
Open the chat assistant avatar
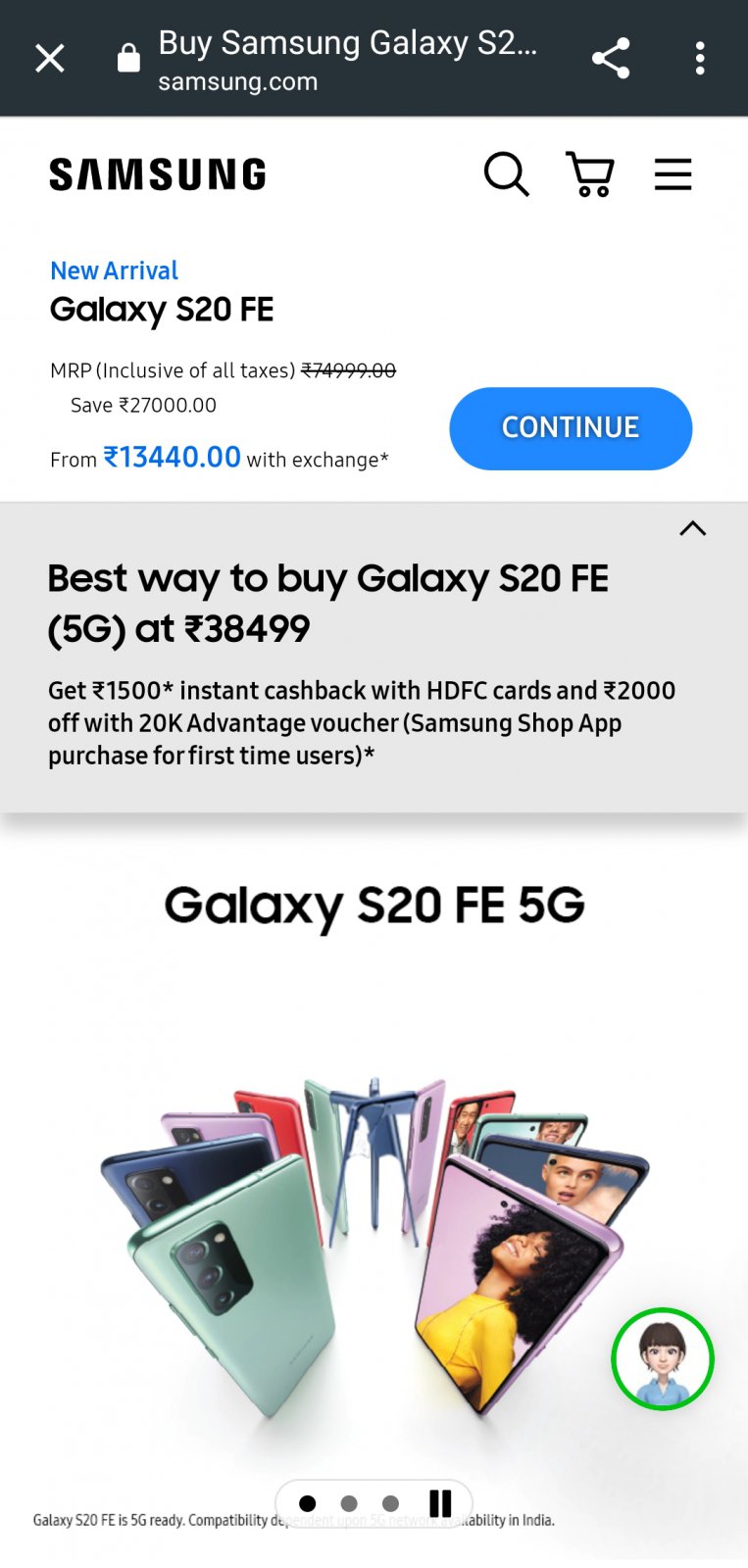(x=663, y=1359)
